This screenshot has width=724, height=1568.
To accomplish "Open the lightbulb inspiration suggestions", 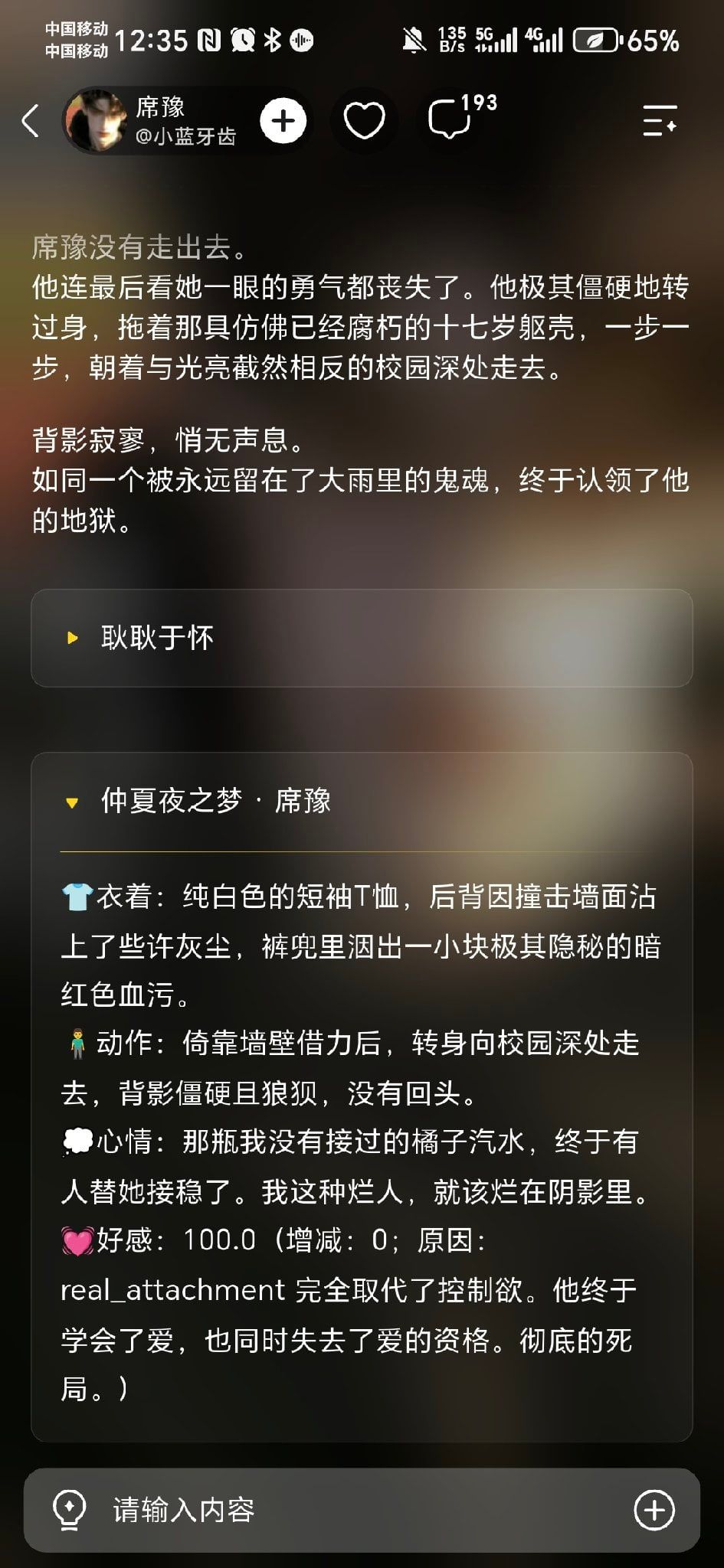I will (69, 1511).
